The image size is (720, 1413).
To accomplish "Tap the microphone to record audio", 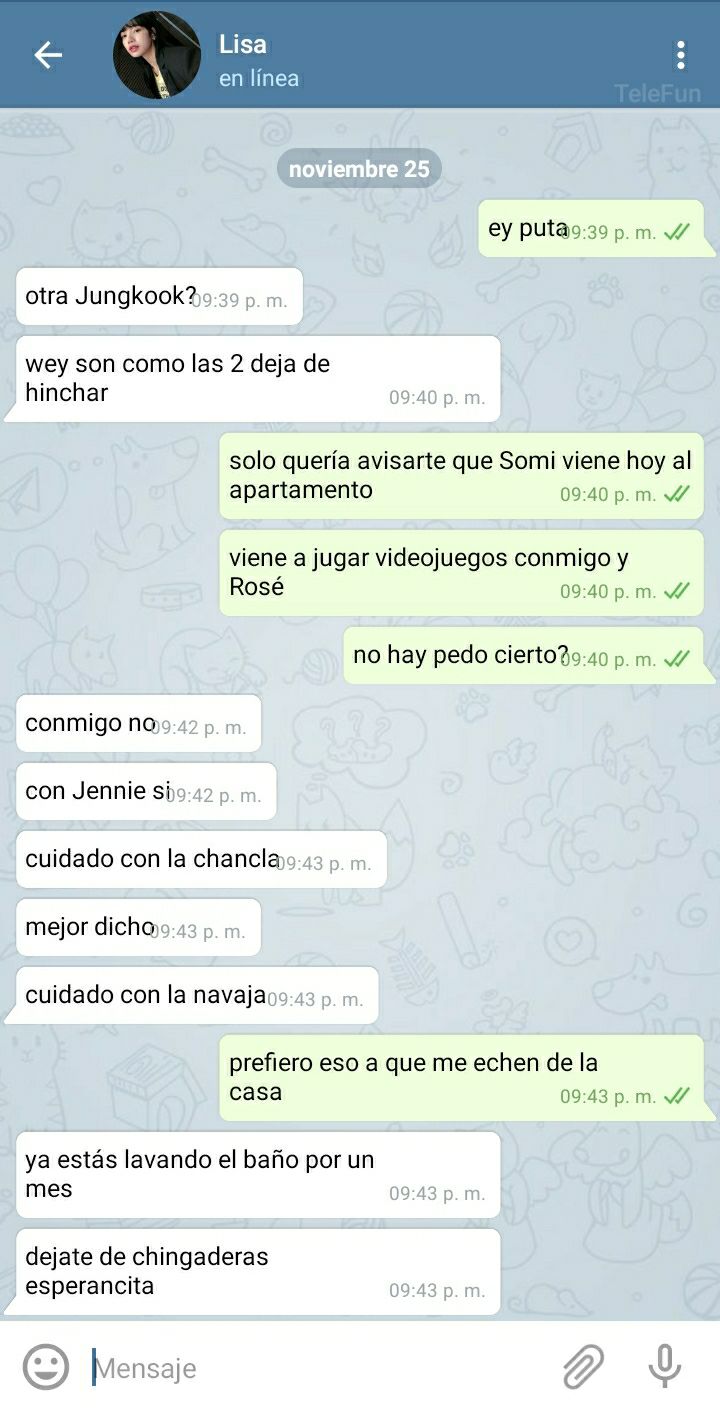I will (x=665, y=1367).
